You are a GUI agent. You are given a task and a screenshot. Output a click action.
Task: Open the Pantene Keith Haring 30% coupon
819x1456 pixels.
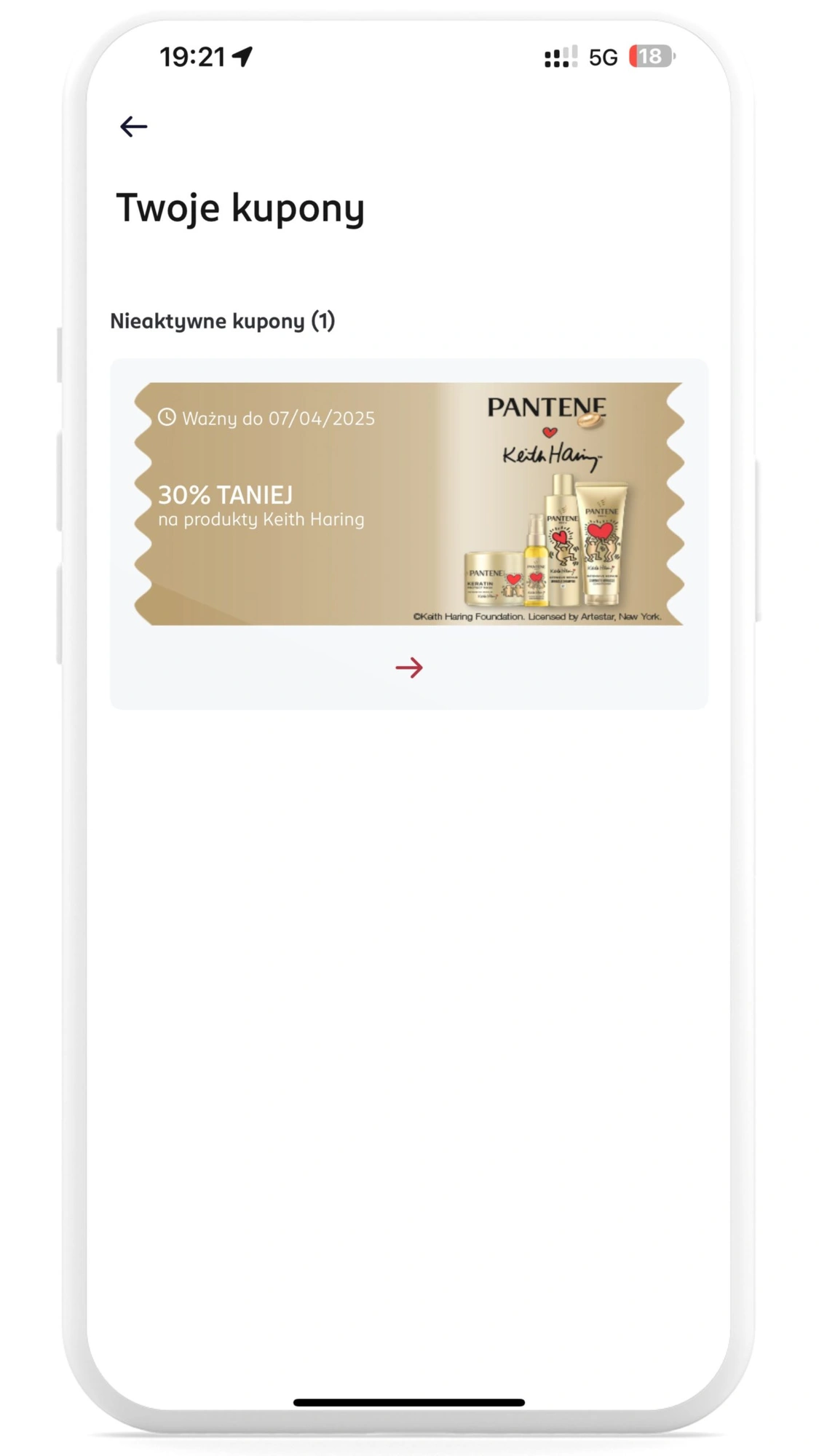coord(408,504)
